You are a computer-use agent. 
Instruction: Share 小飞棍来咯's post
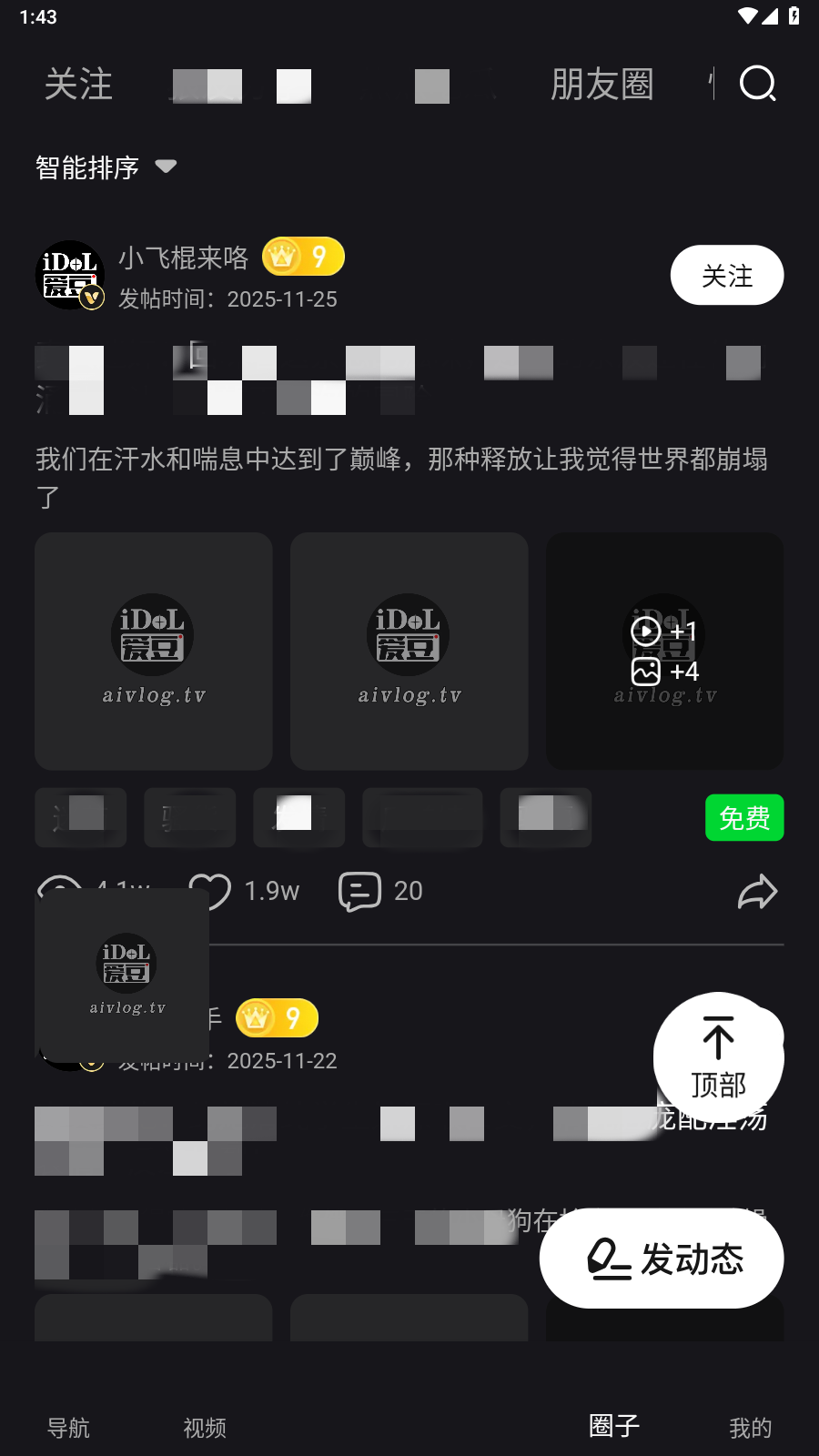(756, 892)
